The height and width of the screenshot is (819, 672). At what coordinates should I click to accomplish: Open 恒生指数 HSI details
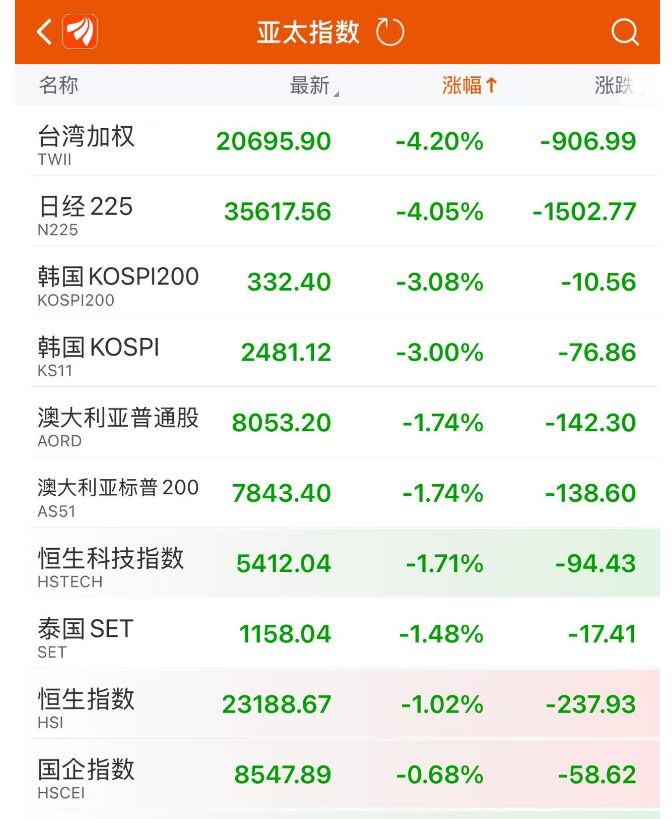click(336, 704)
